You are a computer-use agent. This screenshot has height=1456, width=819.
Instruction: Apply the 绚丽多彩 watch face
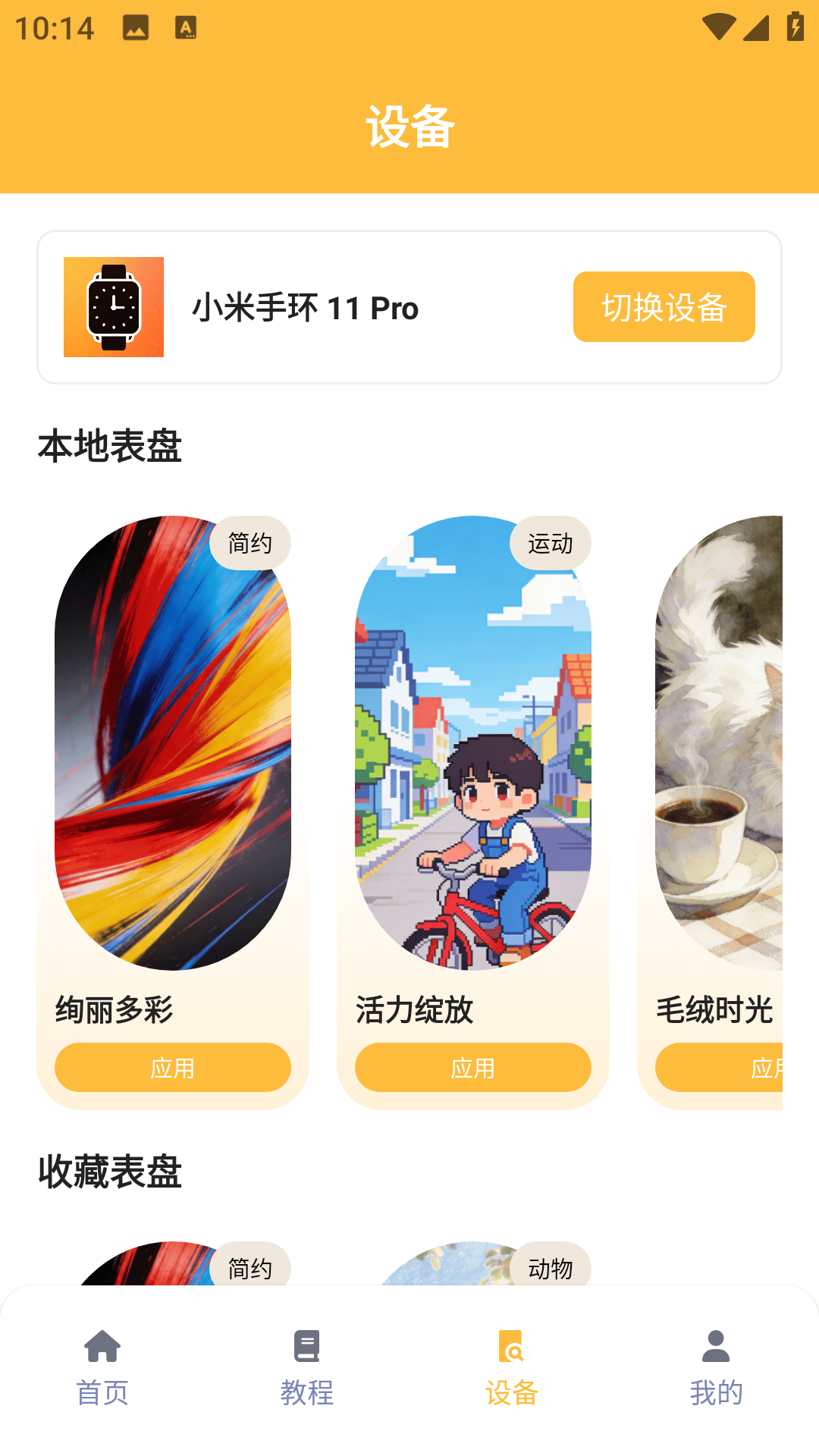(x=172, y=1067)
